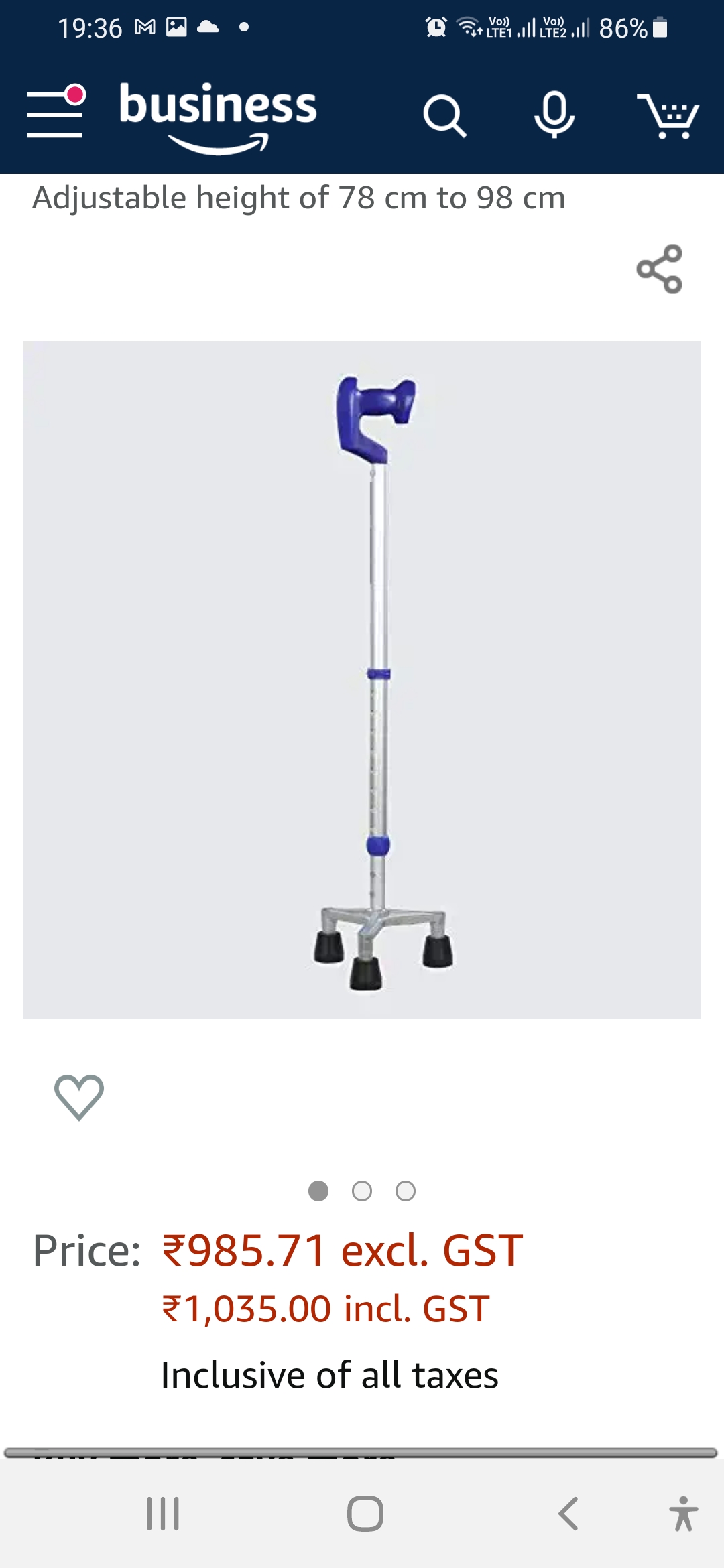The width and height of the screenshot is (724, 1568).
Task: Select the third image indicator dot
Action: [x=406, y=1191]
